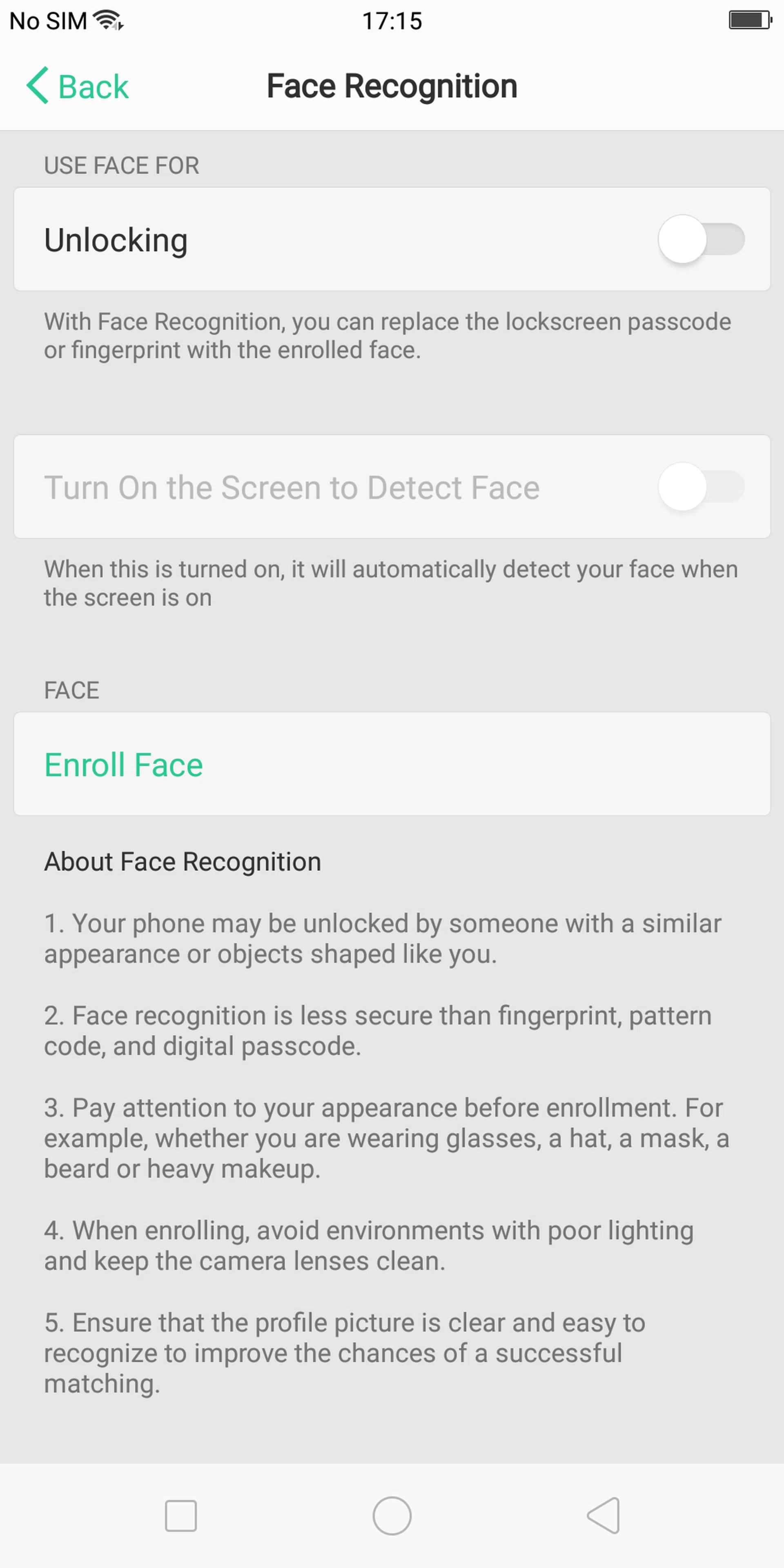Enable the Unlocking toggle
This screenshot has width=784, height=1568.
click(701, 239)
